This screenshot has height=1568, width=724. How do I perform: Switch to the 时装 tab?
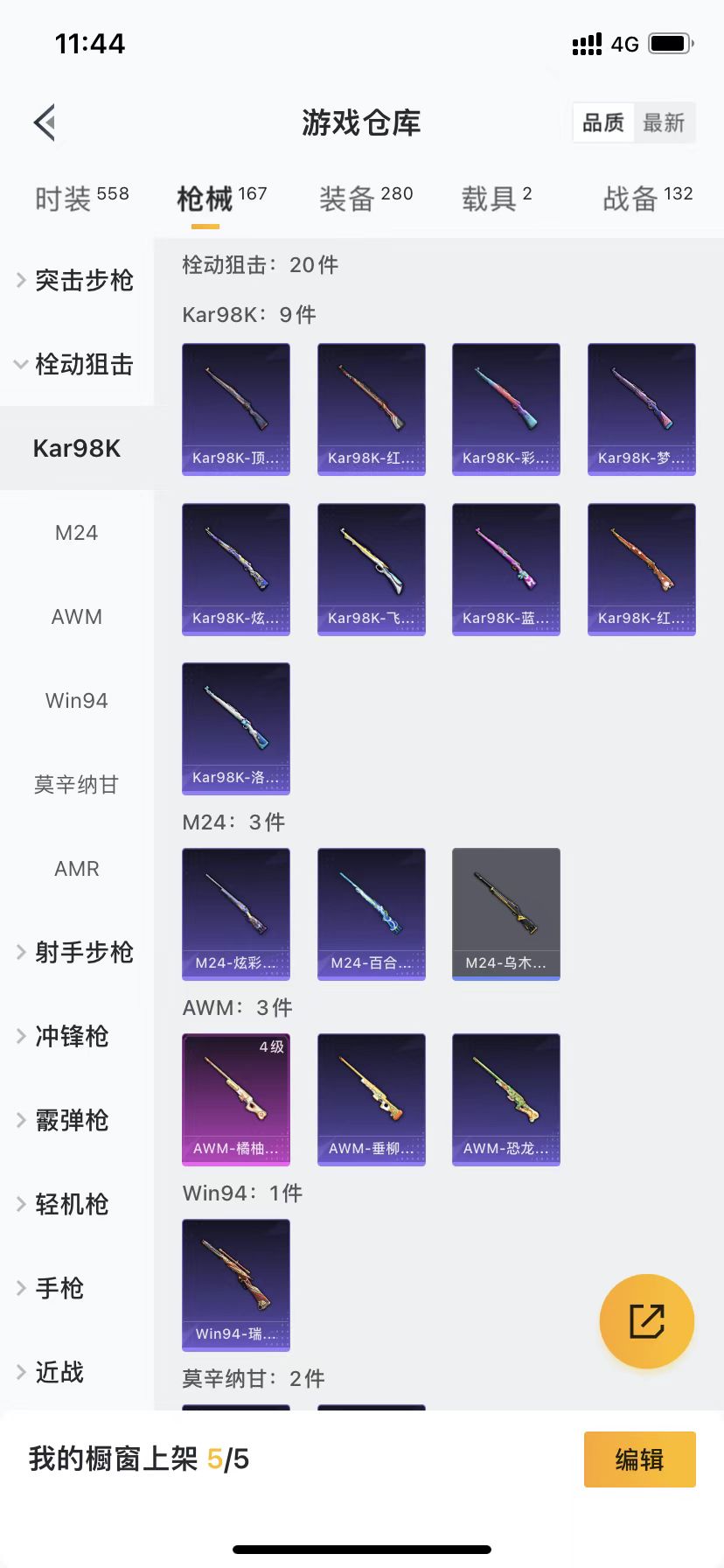point(81,199)
